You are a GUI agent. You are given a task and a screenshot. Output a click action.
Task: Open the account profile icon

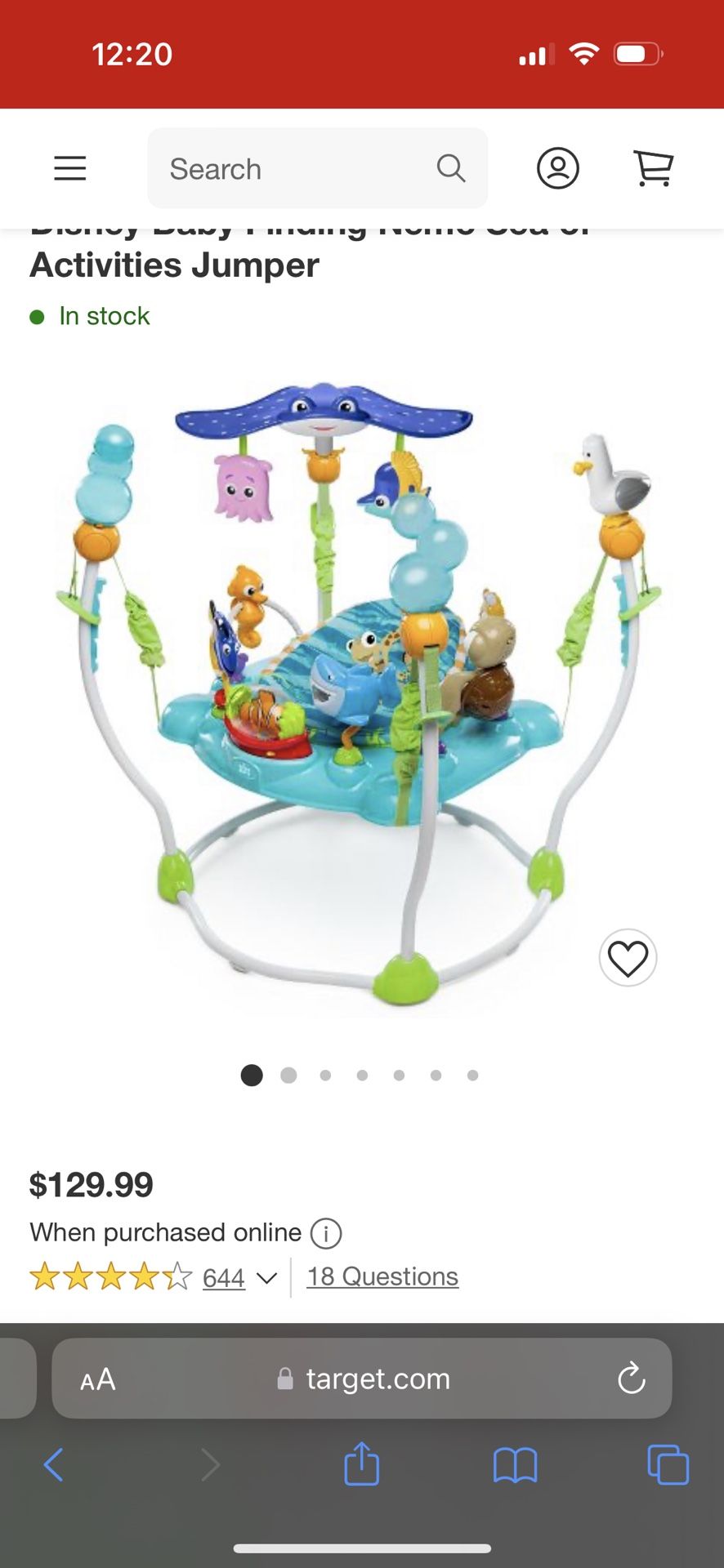pos(557,168)
